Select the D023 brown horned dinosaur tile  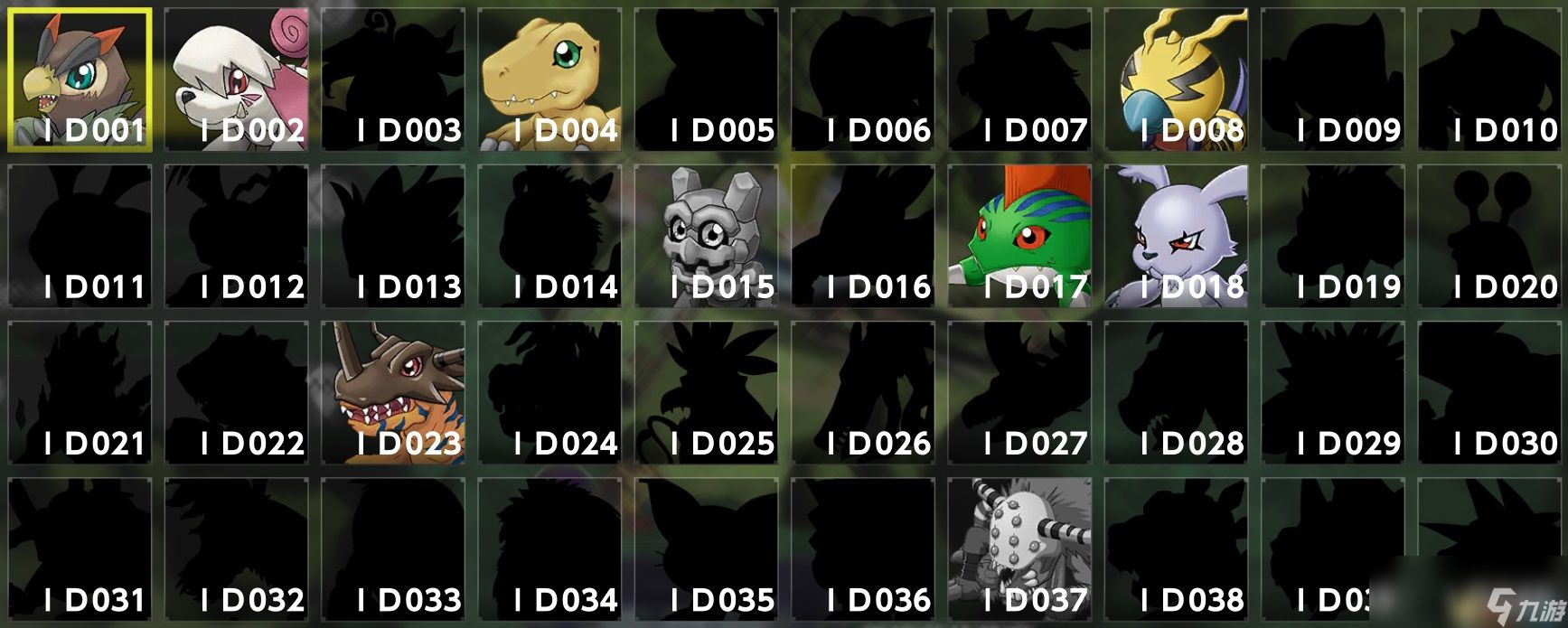(x=393, y=392)
